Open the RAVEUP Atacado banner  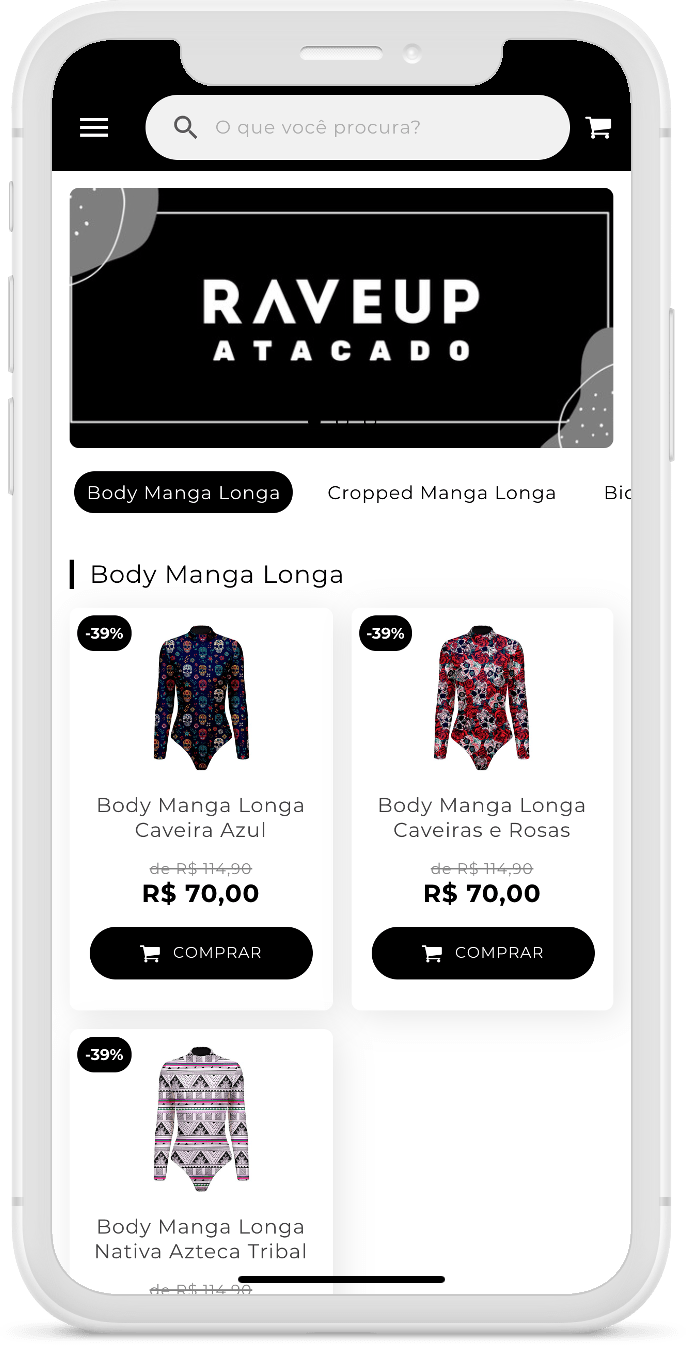[341, 318]
